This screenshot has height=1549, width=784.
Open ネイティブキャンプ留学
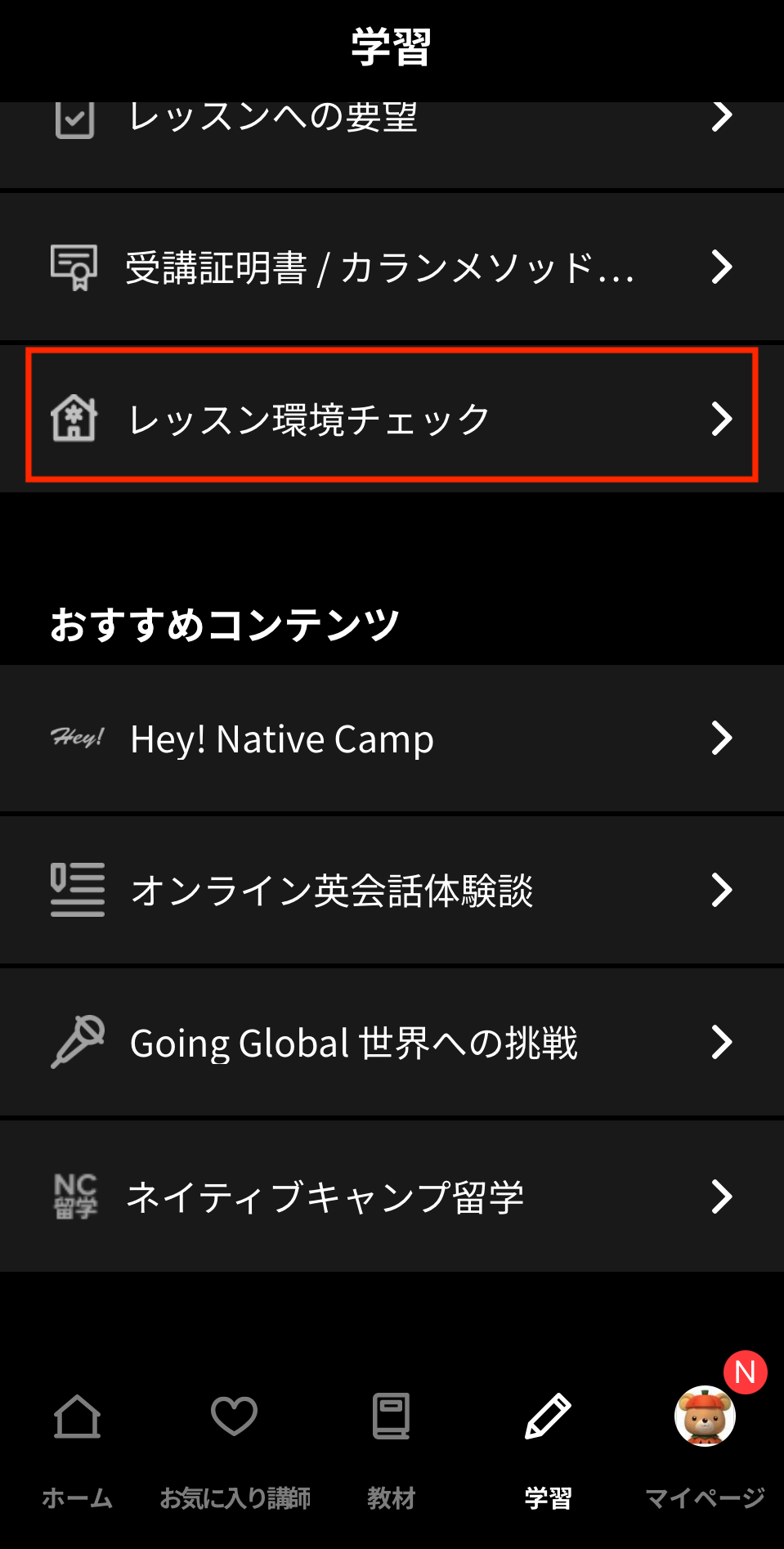(392, 1197)
